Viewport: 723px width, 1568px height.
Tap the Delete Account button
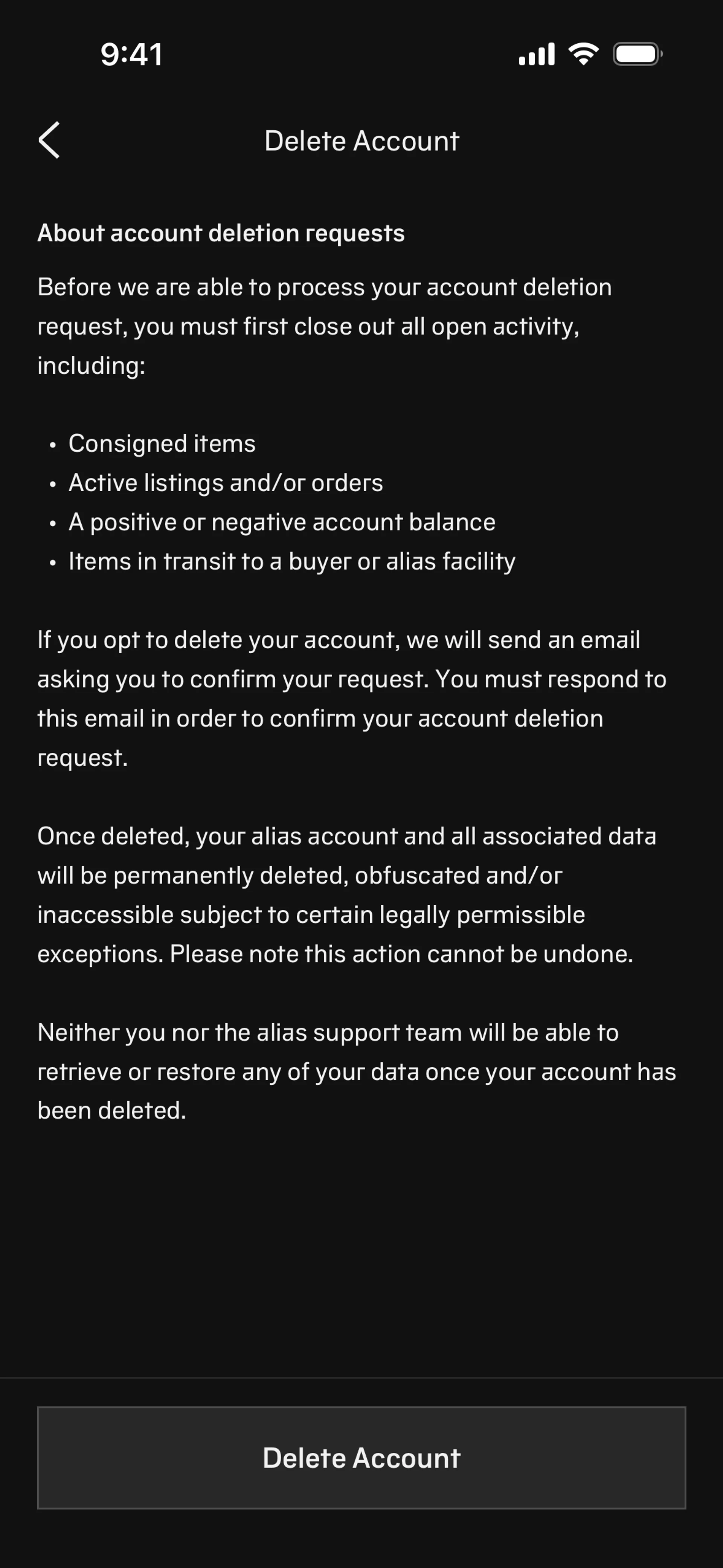coord(361,1457)
